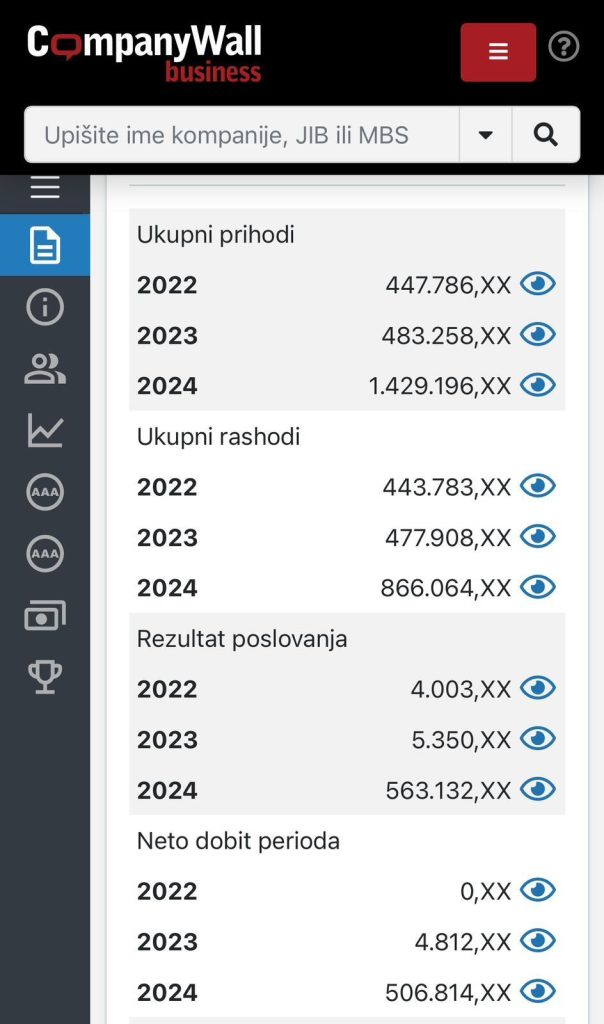Open the people sidebar item
Screen dimensions: 604x1024
tap(45, 369)
